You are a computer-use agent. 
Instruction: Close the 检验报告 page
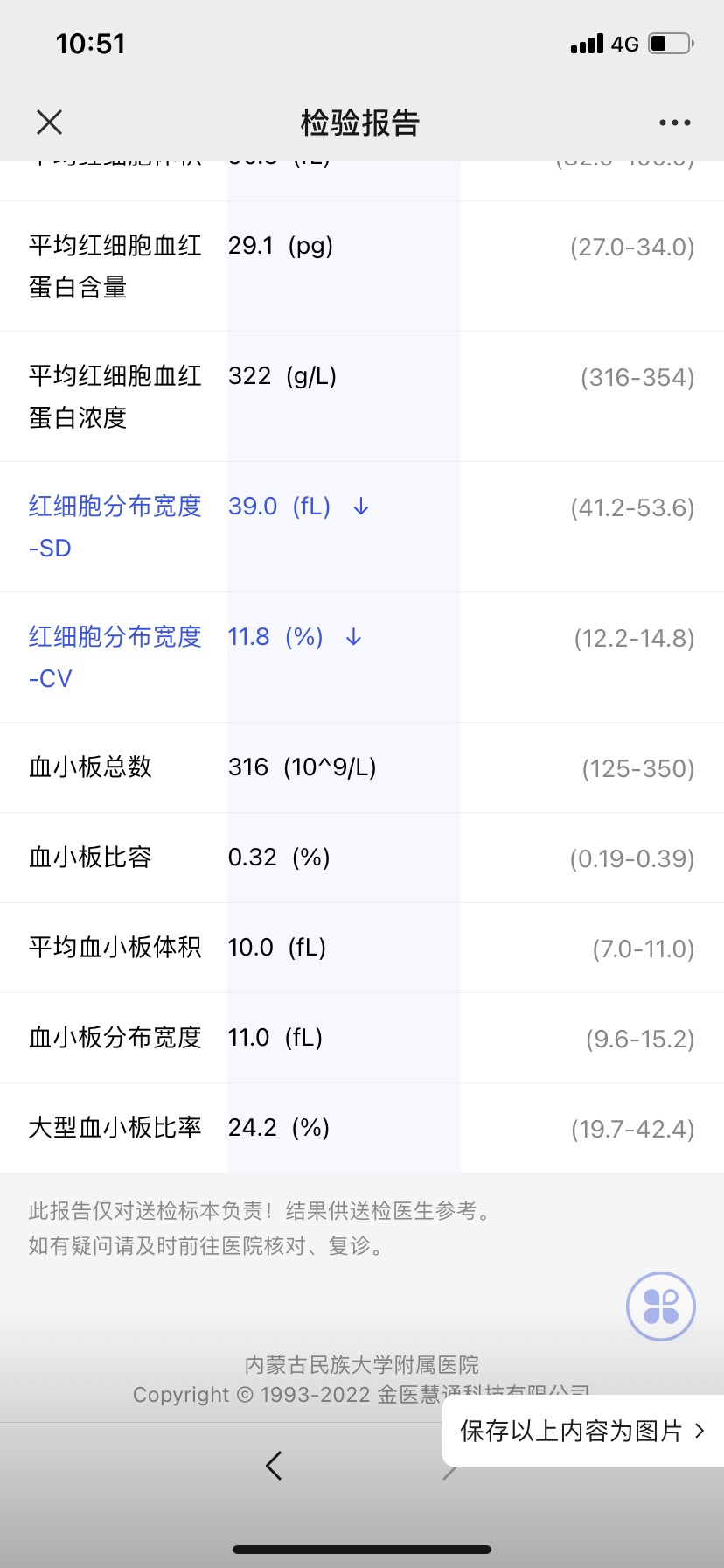[x=50, y=122]
